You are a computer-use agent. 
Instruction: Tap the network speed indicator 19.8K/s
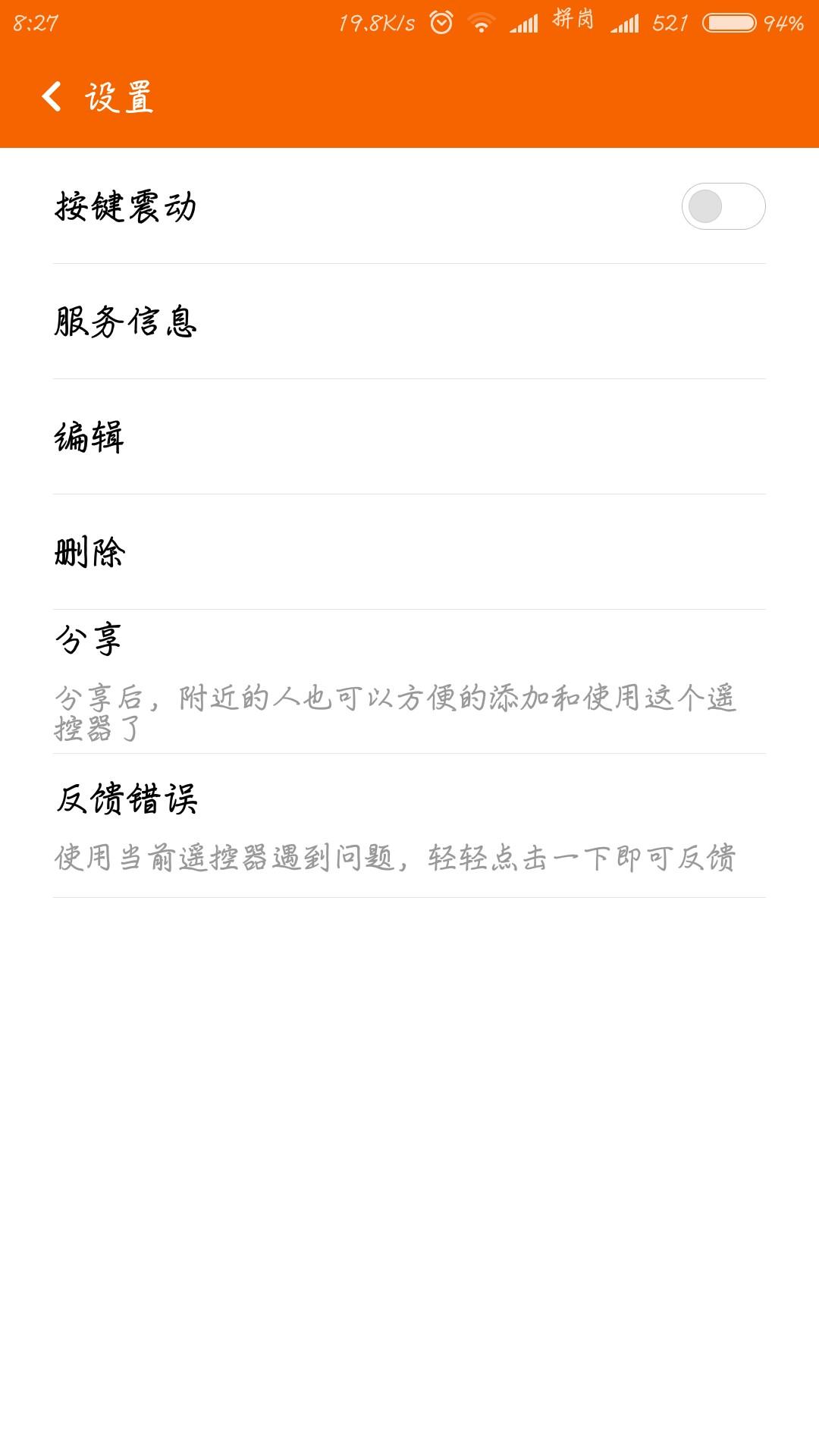(378, 23)
